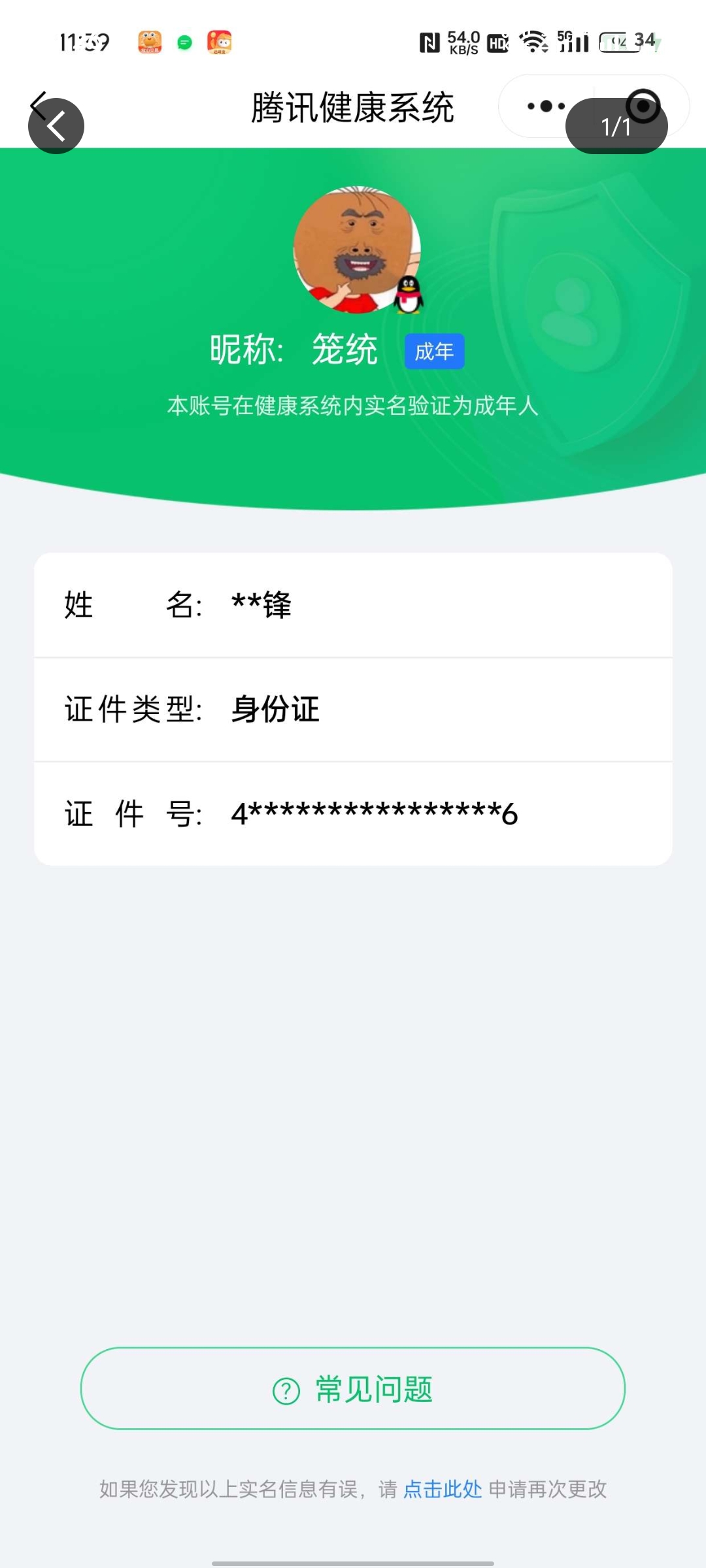Image resolution: width=706 pixels, height=1568 pixels.
Task: Tap the orange app icon in notification area
Action: 148,41
